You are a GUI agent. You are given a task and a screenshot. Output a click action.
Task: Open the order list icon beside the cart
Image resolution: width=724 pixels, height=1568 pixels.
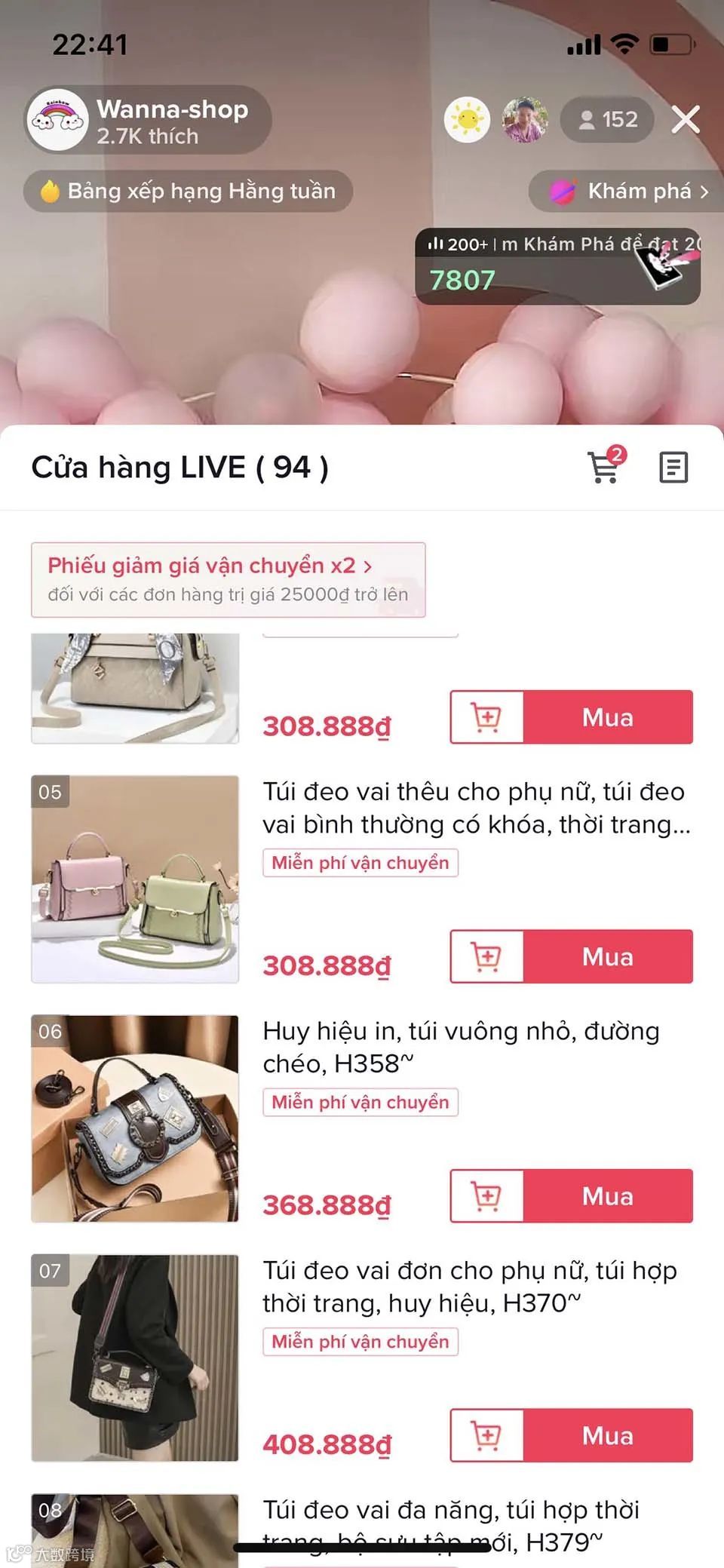(x=673, y=468)
